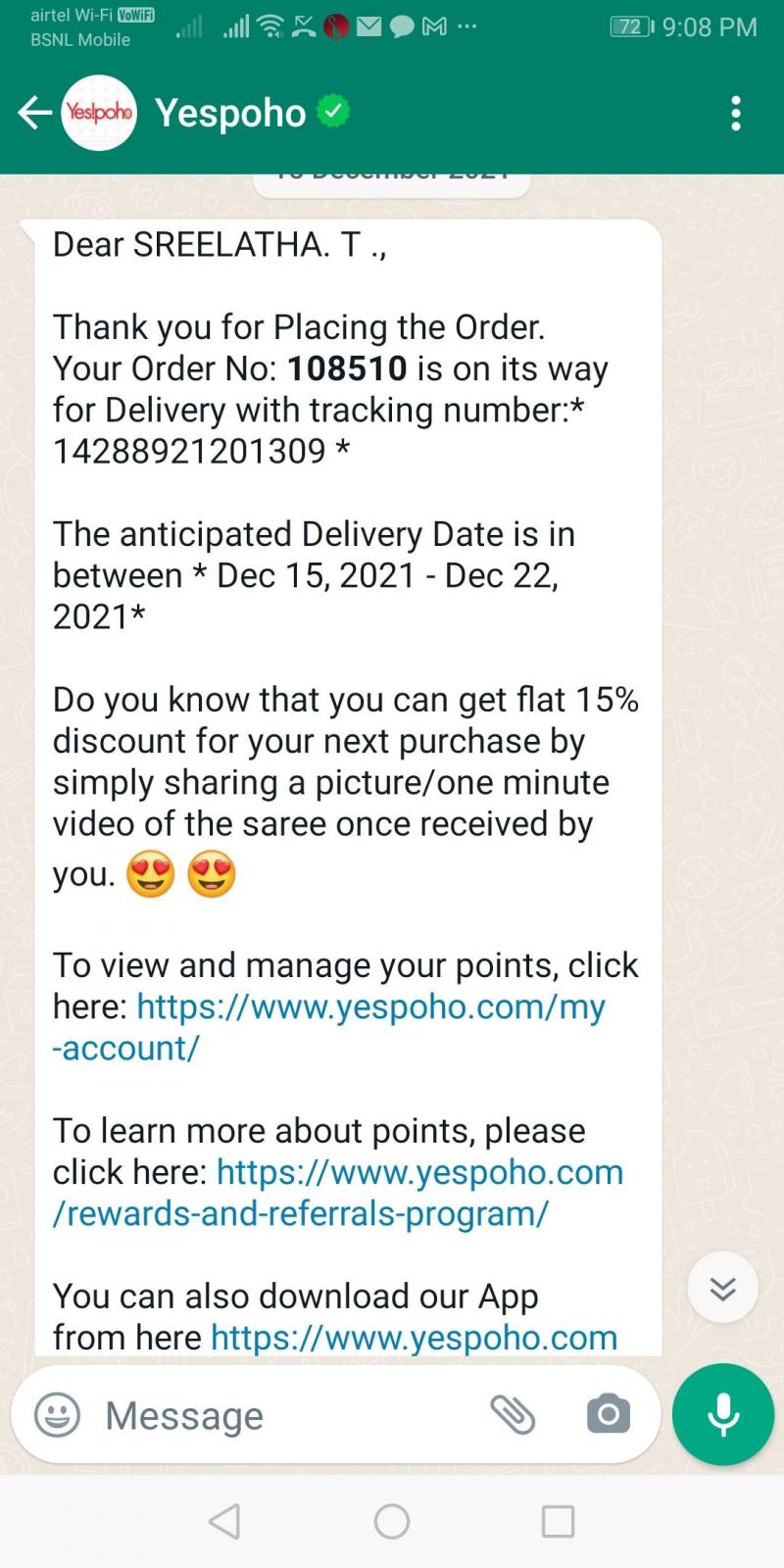This screenshot has height=1568, width=784.
Task: Go back to the chats list
Action: tap(35, 113)
